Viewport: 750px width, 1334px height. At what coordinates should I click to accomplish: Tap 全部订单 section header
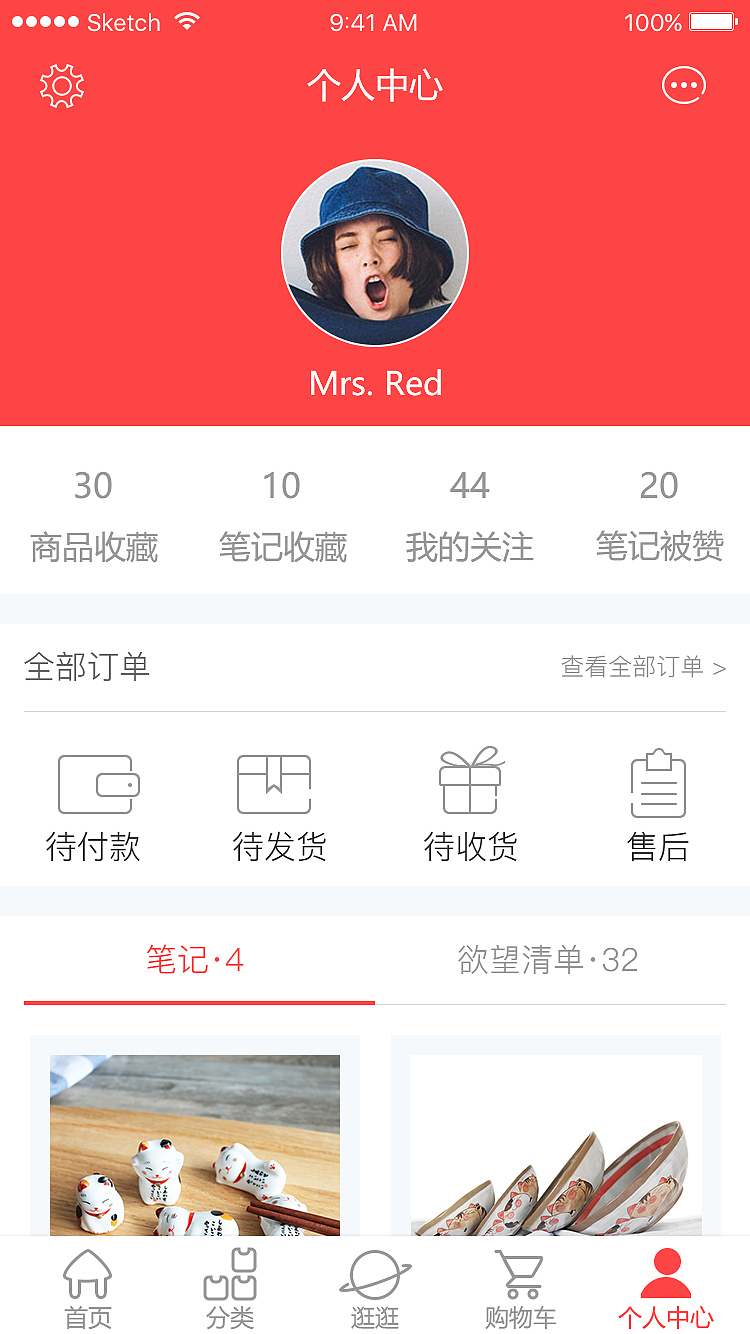pos(87,667)
